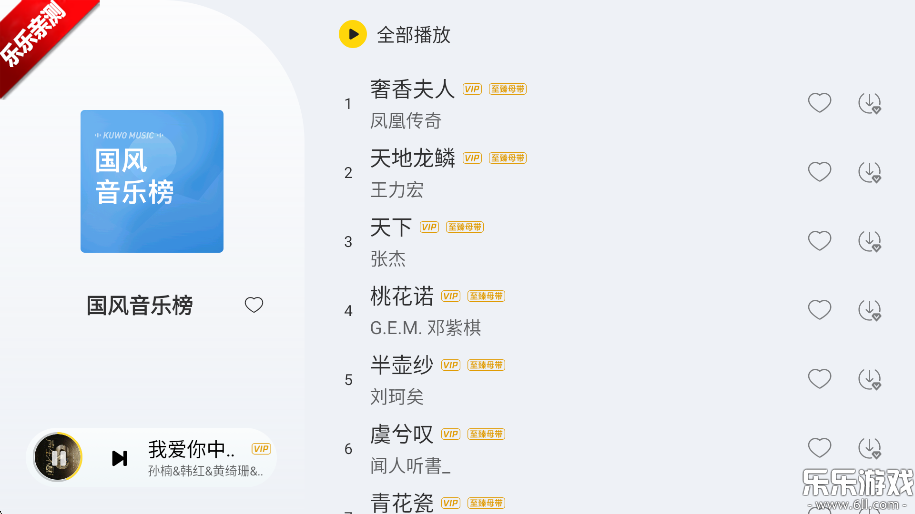Open the now playing song 我爱你中..
The height and width of the screenshot is (514, 915).
192,450
